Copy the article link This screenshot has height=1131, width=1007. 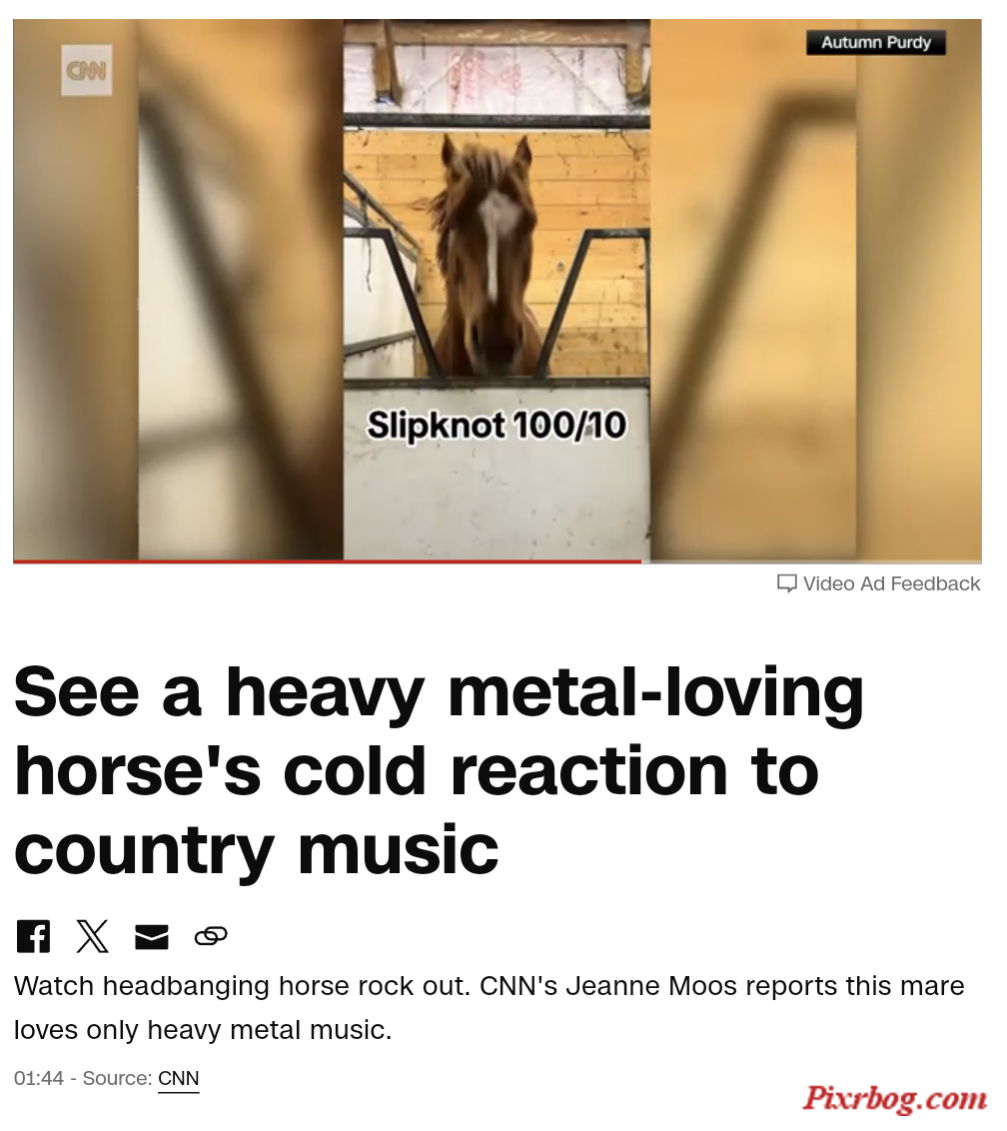(x=210, y=936)
